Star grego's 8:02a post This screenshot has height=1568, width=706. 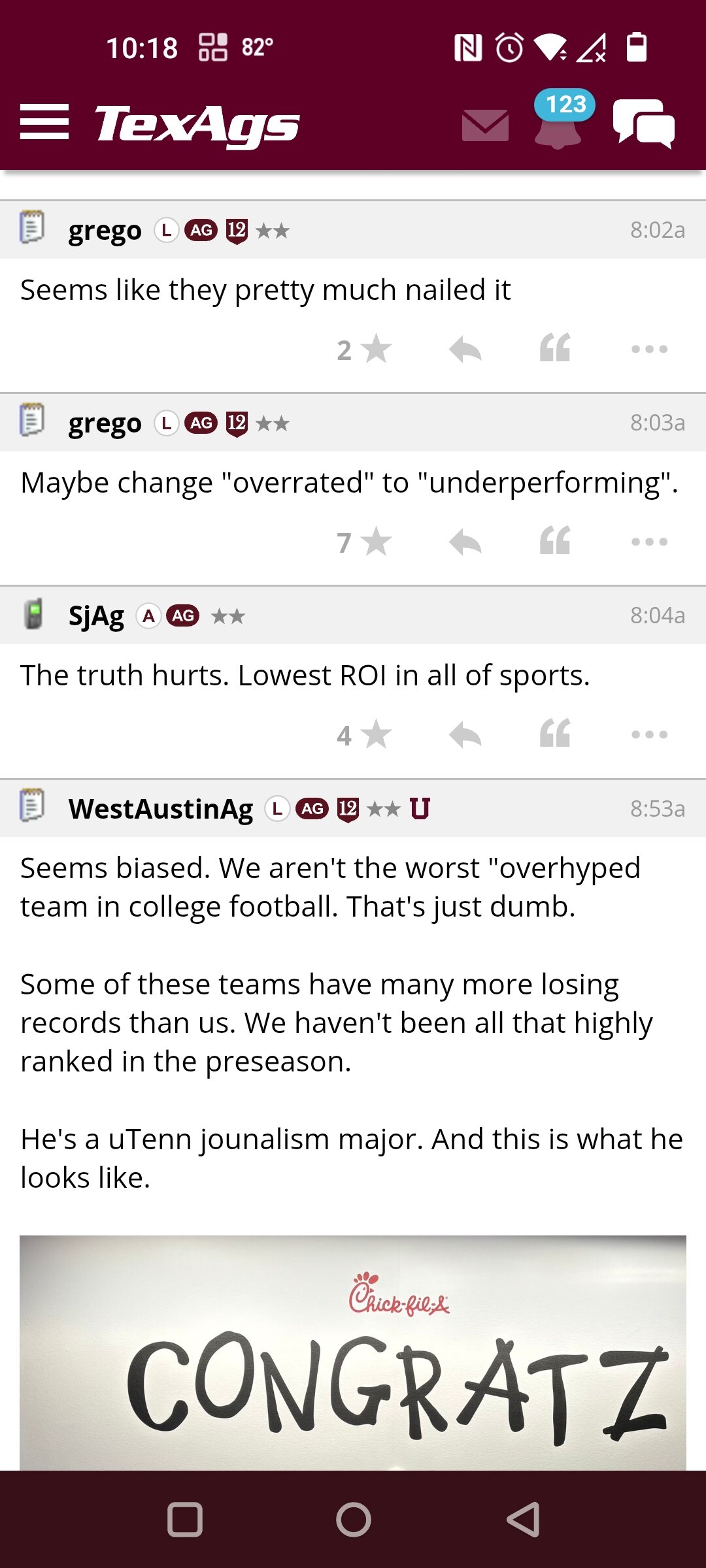pyautogui.click(x=365, y=350)
